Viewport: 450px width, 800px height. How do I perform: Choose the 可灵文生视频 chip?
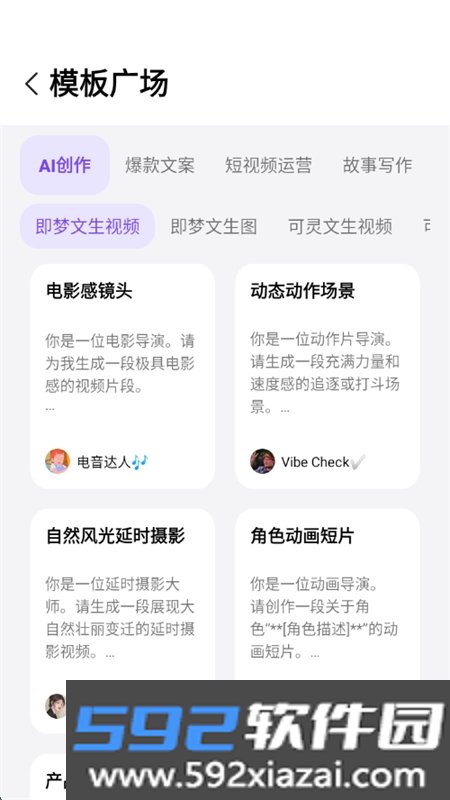[x=340, y=227]
